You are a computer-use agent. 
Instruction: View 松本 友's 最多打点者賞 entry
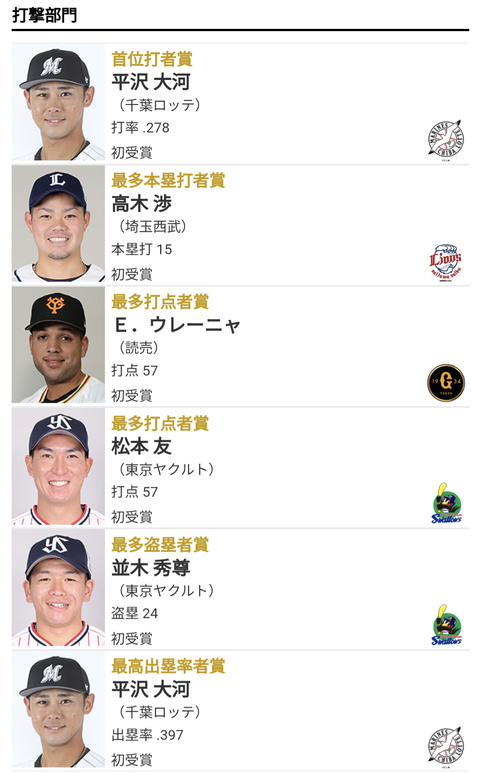pos(240,467)
